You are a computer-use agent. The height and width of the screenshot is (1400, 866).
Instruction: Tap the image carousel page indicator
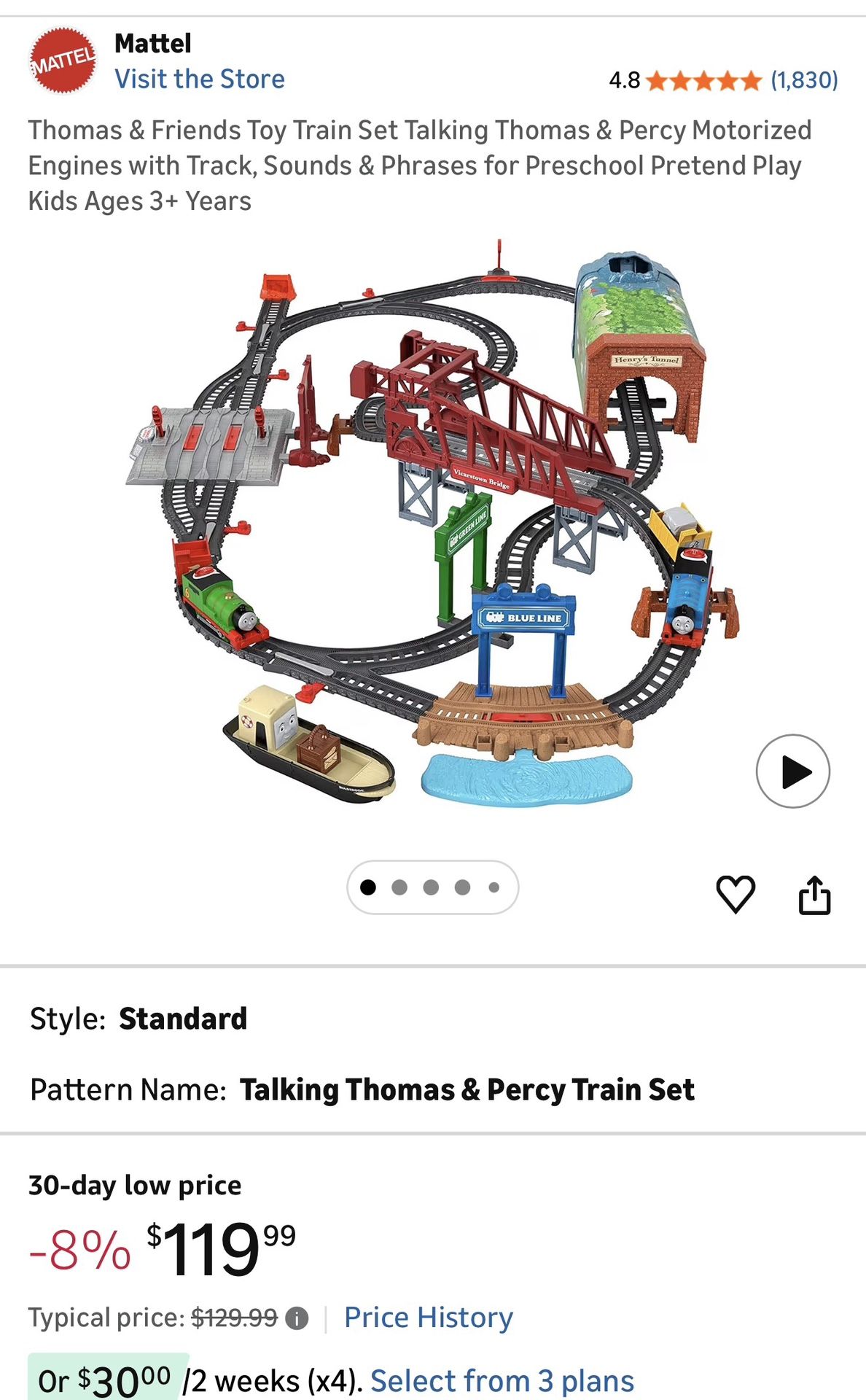(432, 887)
